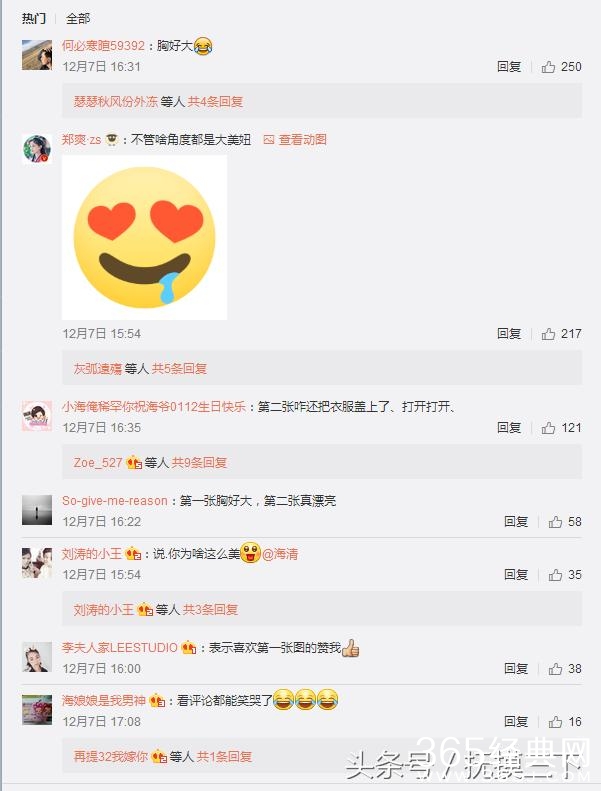
Task: Open the @海清 mention
Action: tap(280, 554)
